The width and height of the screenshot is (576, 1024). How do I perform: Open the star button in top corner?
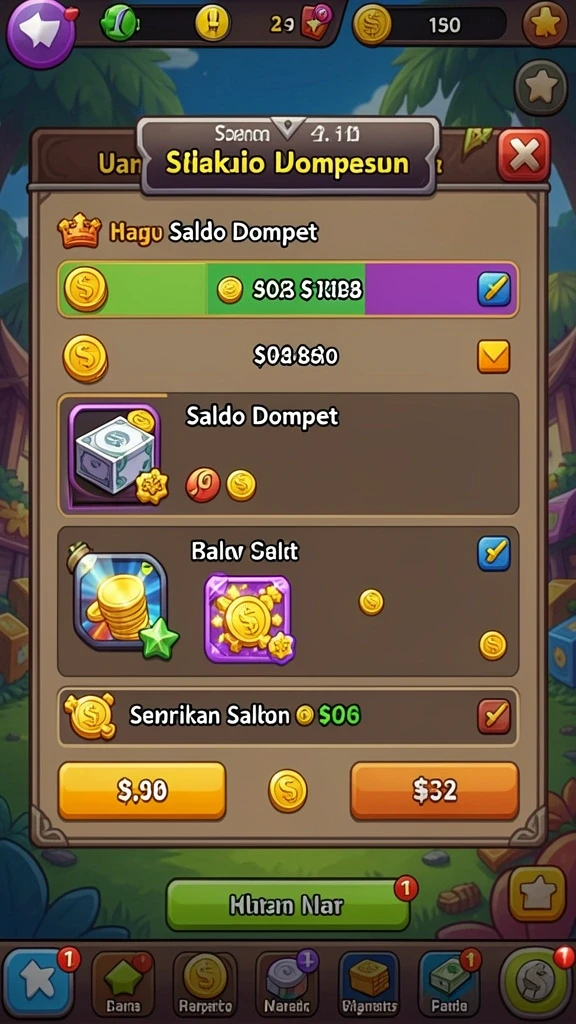pyautogui.click(x=544, y=25)
